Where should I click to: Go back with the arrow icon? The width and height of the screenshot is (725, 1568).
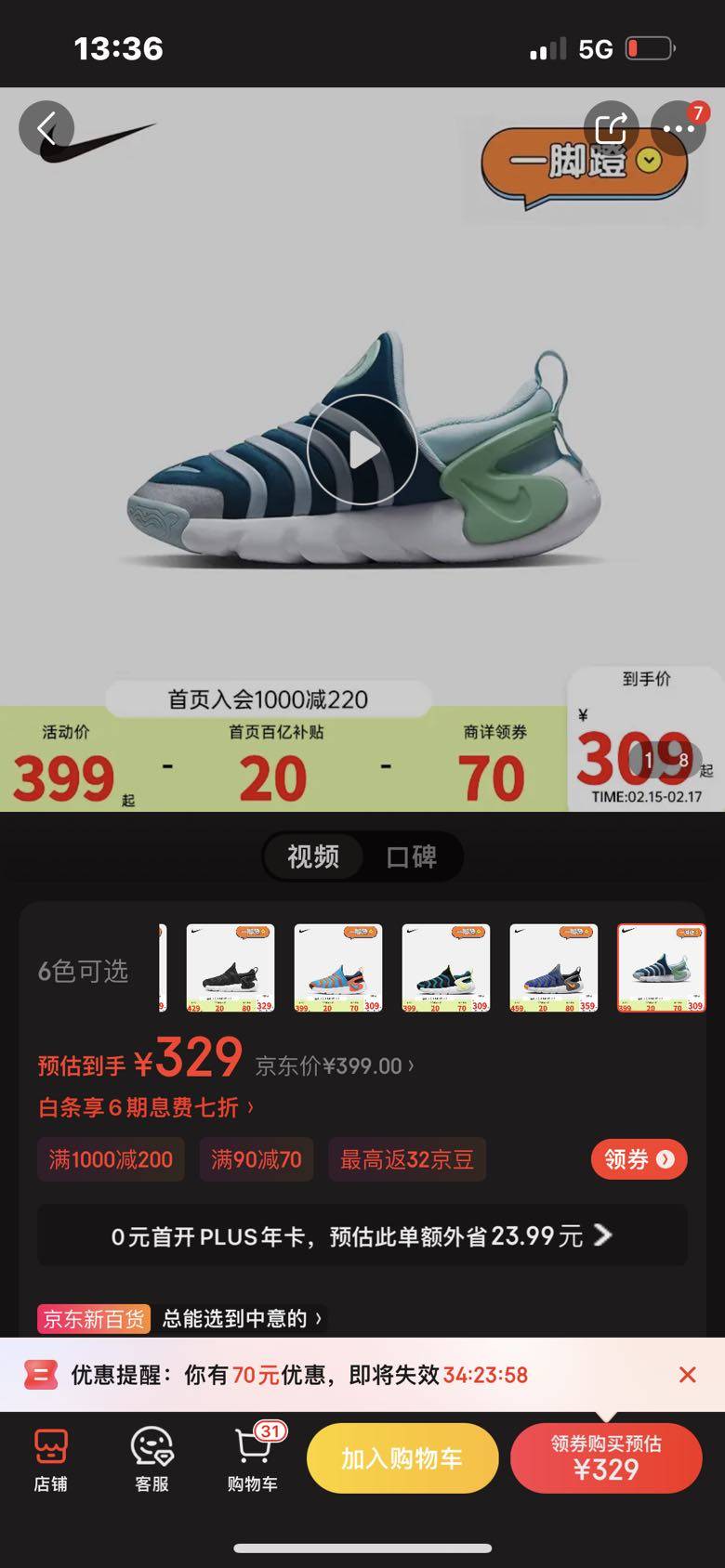pyautogui.click(x=46, y=128)
